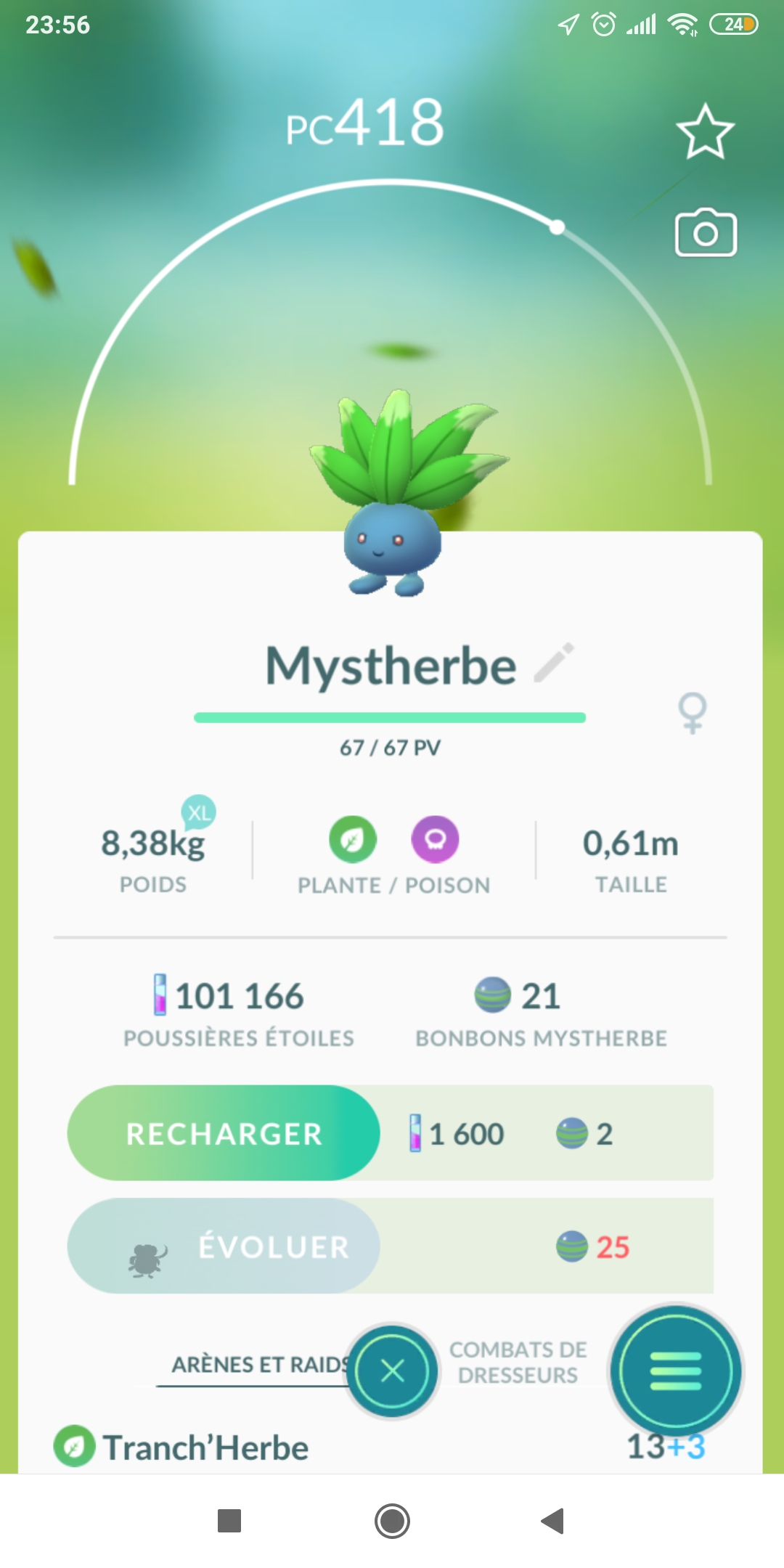This screenshot has height=1568, width=784.
Task: Open the camera to photograph Mystherbe
Action: pos(706,234)
